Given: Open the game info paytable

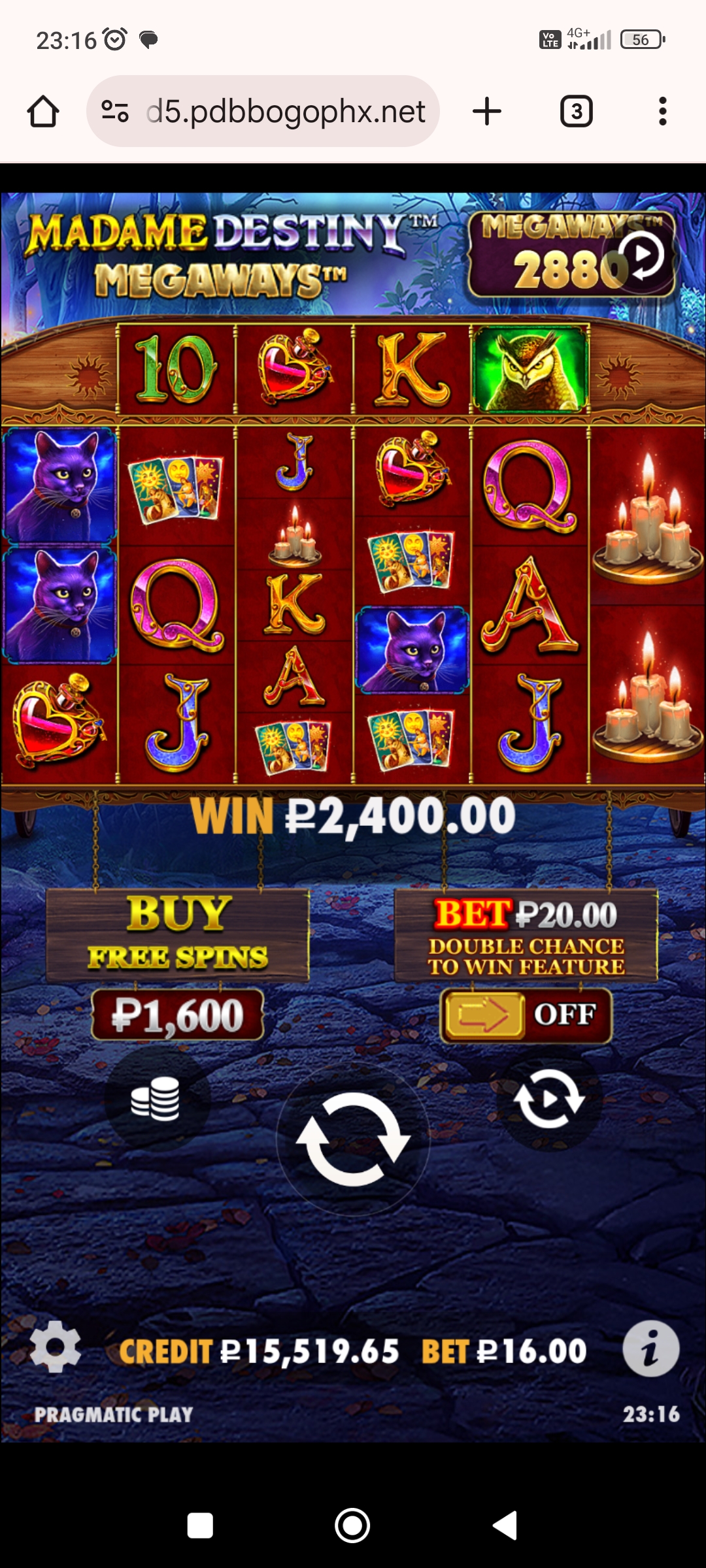Looking at the screenshot, I should pyautogui.click(x=650, y=1348).
